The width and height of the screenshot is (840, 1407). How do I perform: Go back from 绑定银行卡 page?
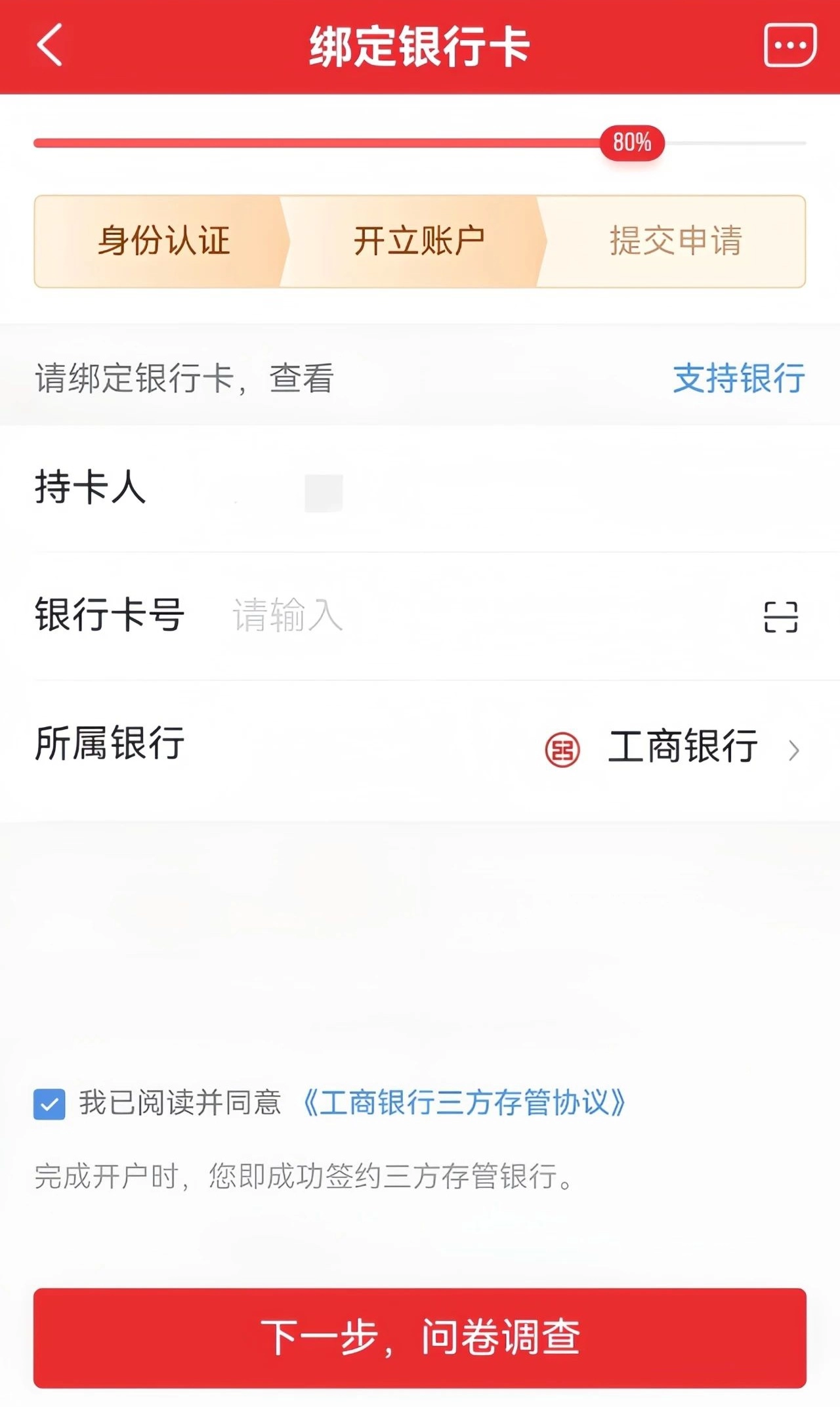(50, 45)
